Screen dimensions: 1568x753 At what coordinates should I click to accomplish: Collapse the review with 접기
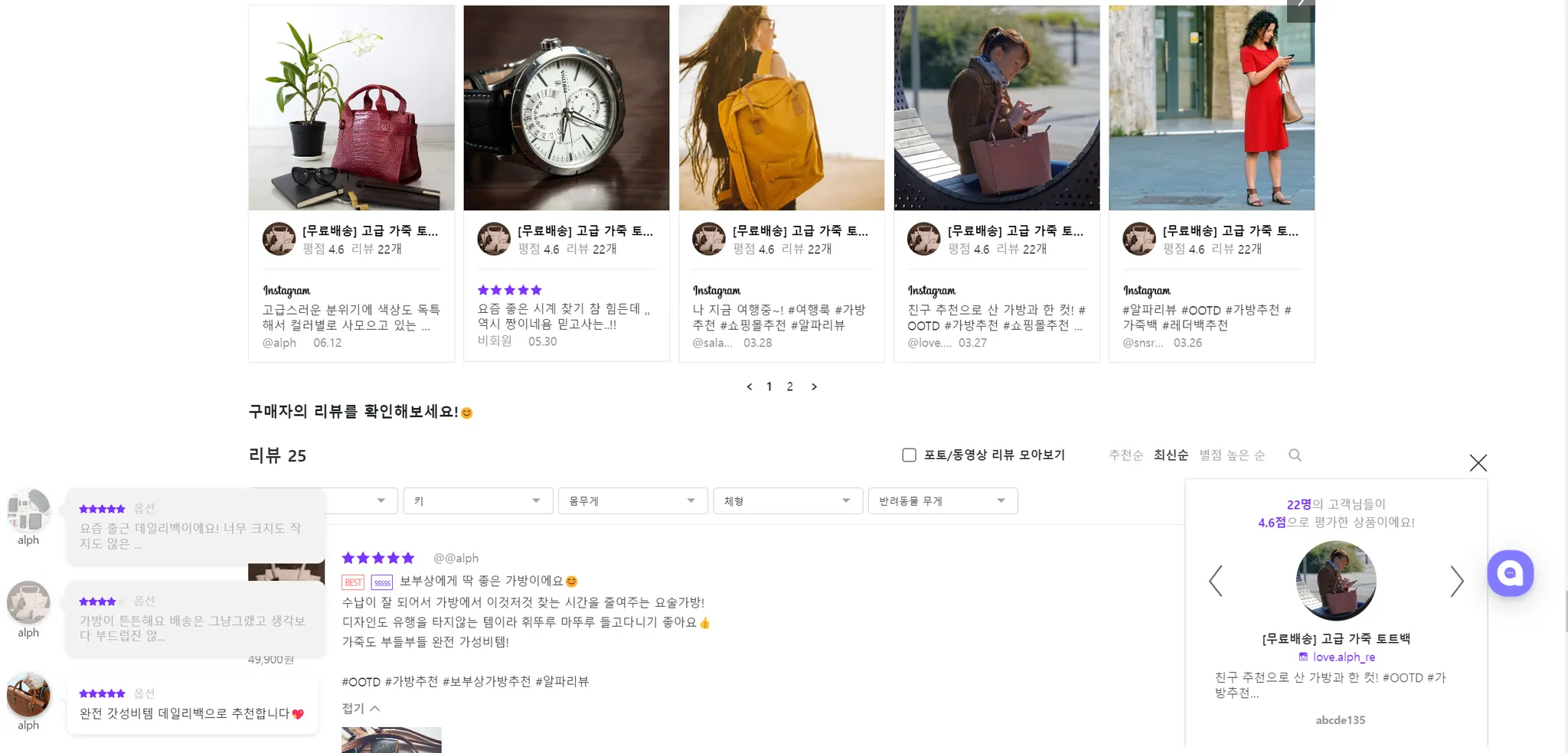click(361, 709)
